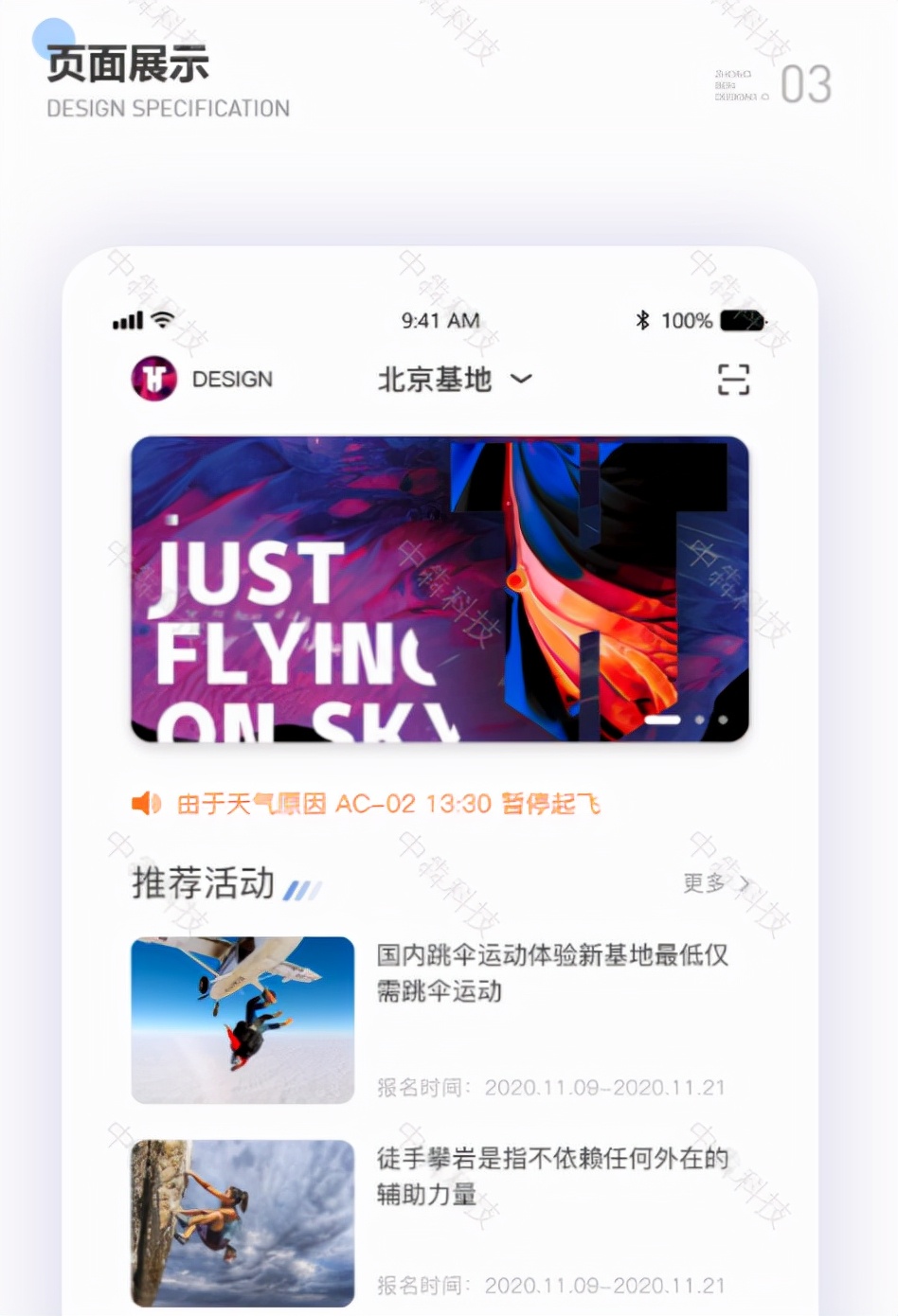Image resolution: width=898 pixels, height=1316 pixels.
Task: Select the second carousel page indicator dot
Action: [700, 720]
